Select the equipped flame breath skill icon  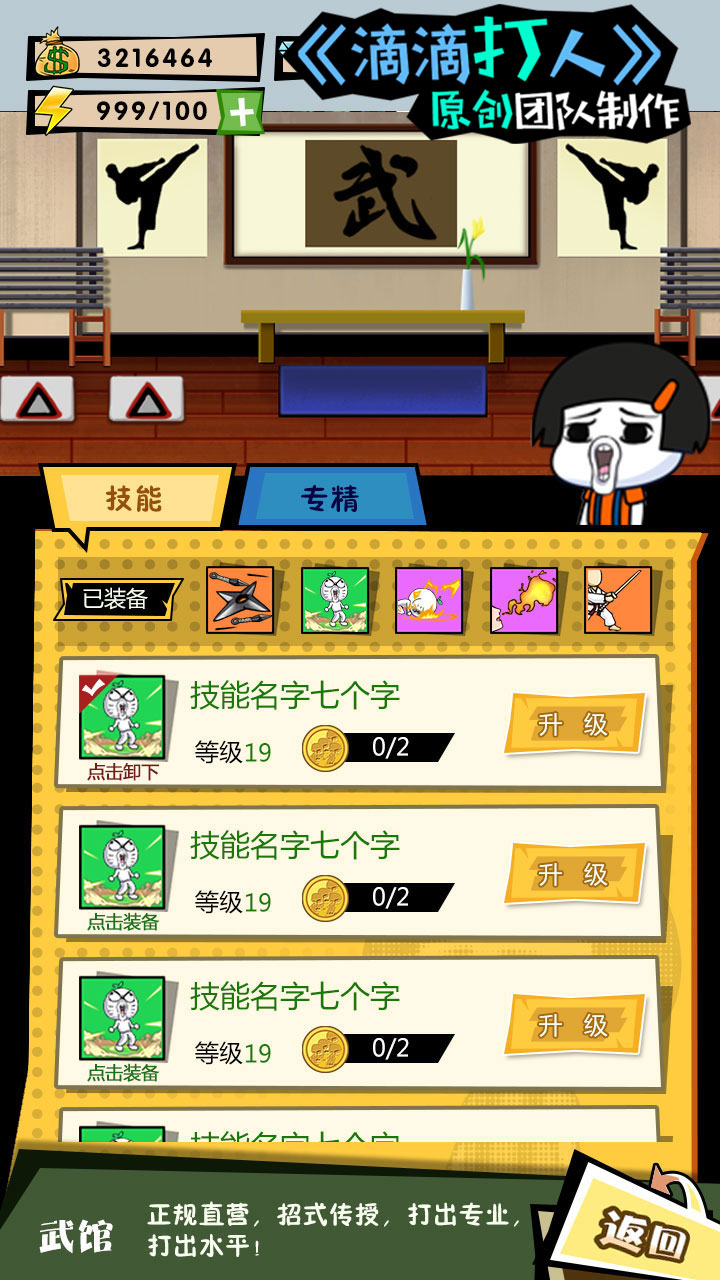pos(523,600)
